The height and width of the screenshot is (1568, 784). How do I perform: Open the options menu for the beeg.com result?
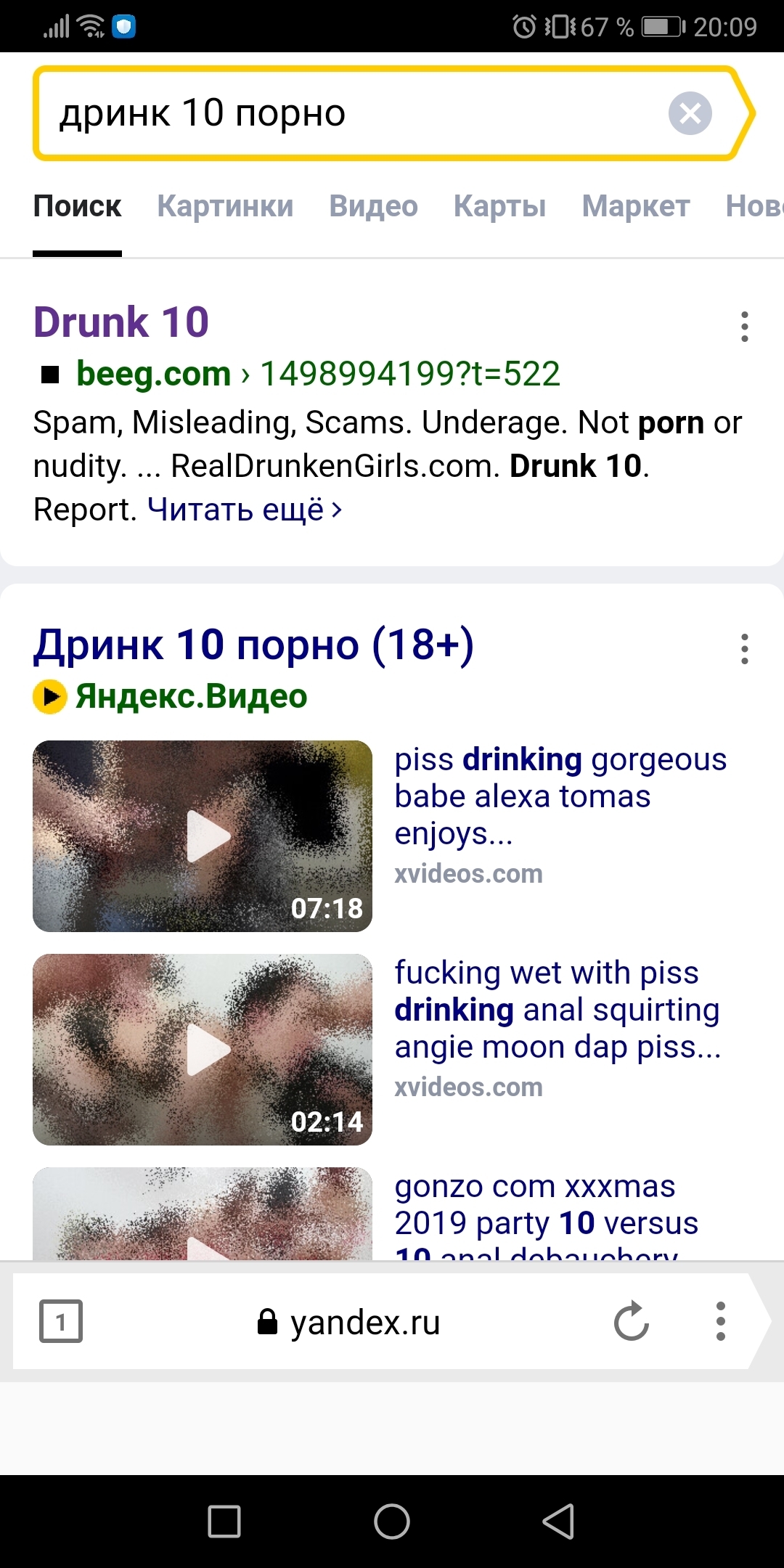click(744, 327)
